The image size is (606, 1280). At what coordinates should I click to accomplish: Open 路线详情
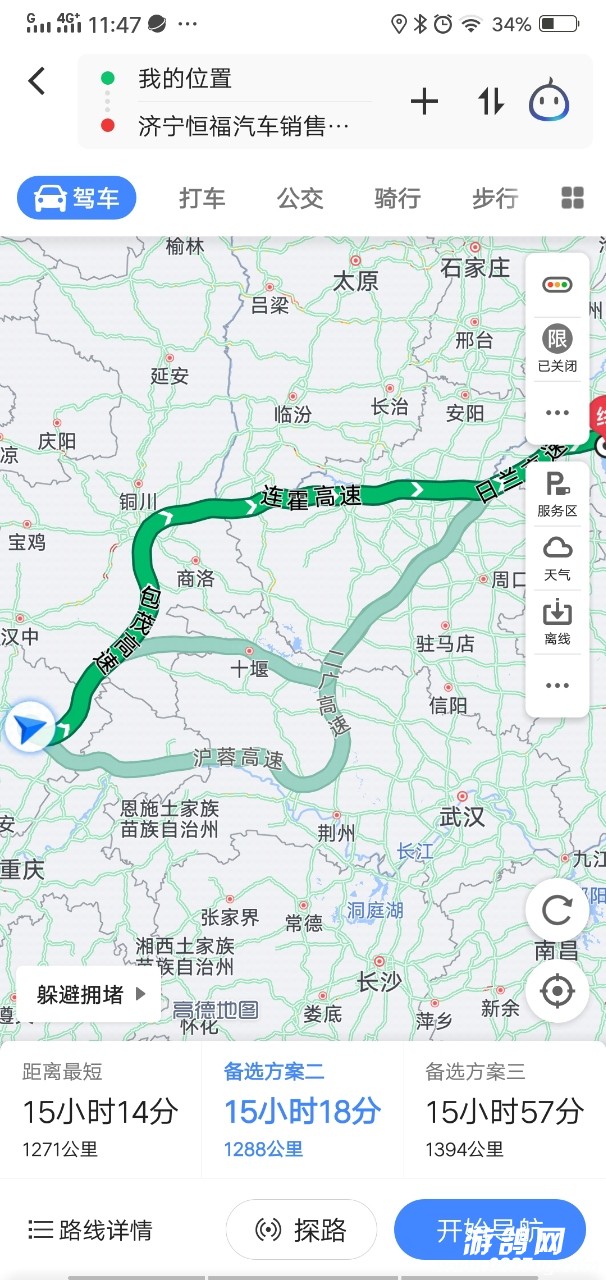tap(90, 1230)
